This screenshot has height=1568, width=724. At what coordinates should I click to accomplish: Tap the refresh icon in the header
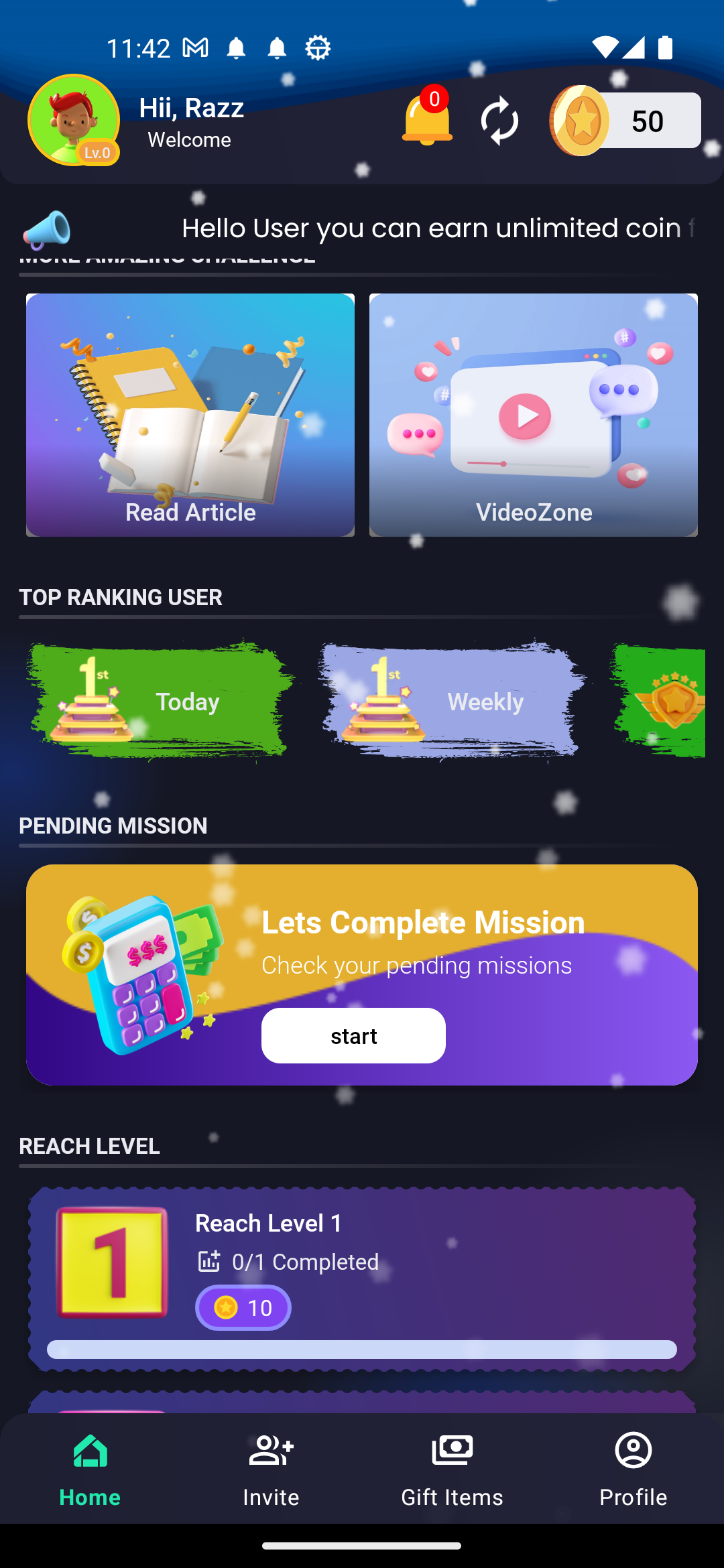[x=499, y=121]
